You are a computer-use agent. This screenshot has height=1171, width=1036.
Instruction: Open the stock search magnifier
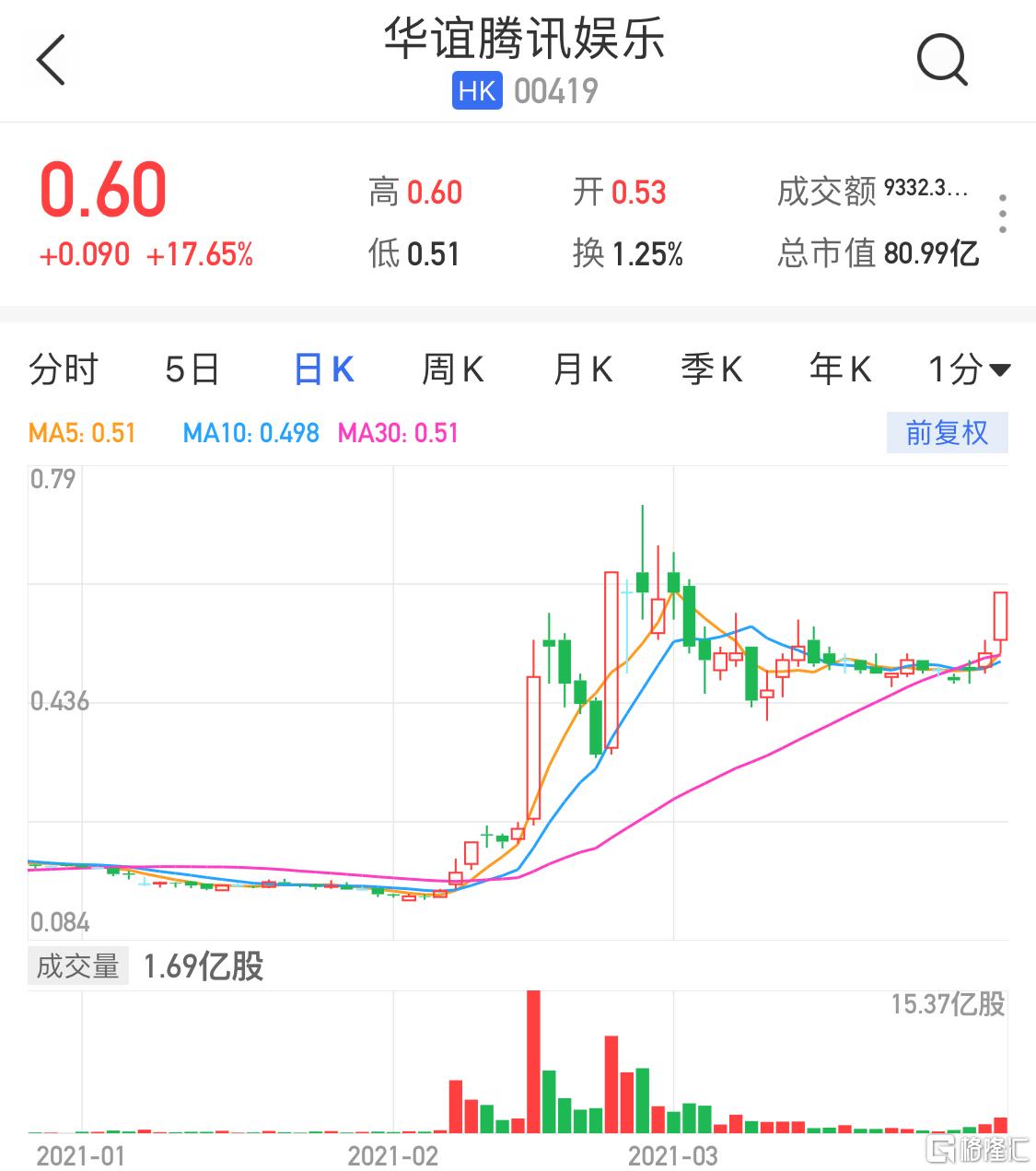(x=941, y=61)
